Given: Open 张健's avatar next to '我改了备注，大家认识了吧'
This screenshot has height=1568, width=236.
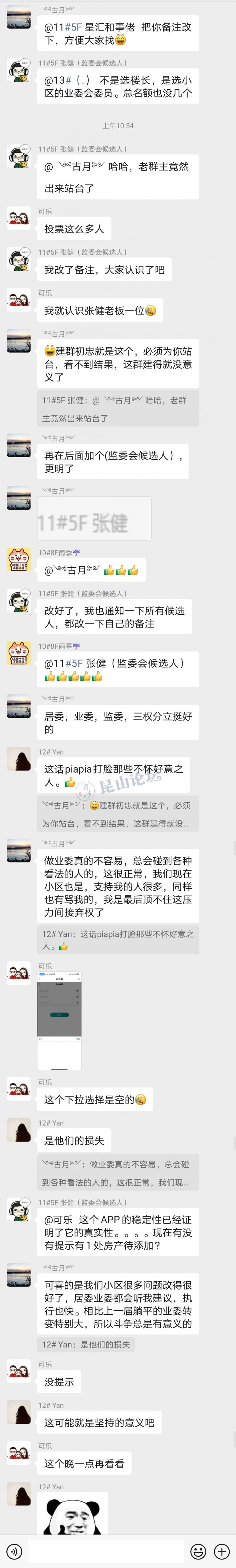Looking at the screenshot, I should click(x=19, y=259).
